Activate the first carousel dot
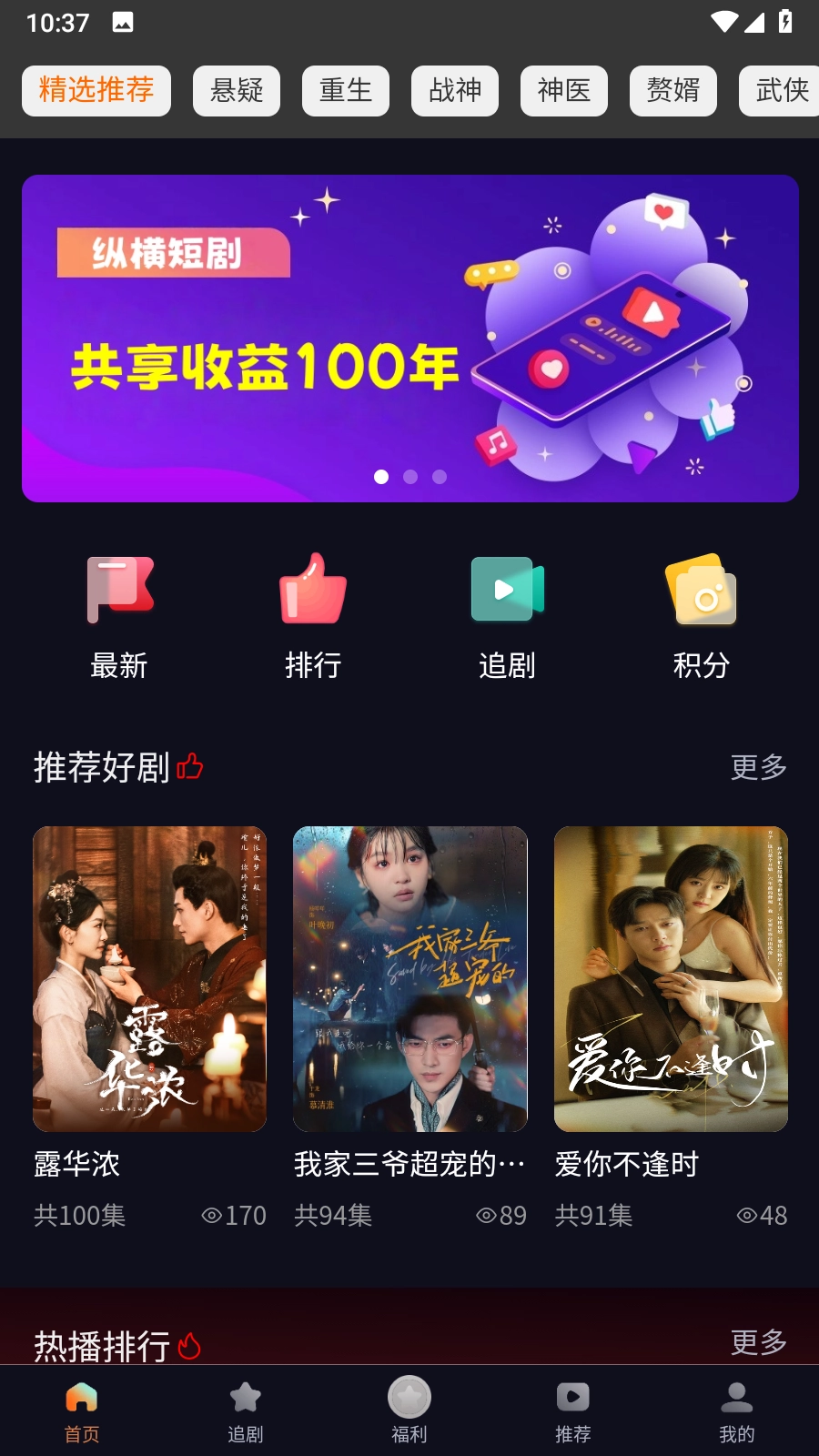 383,475
